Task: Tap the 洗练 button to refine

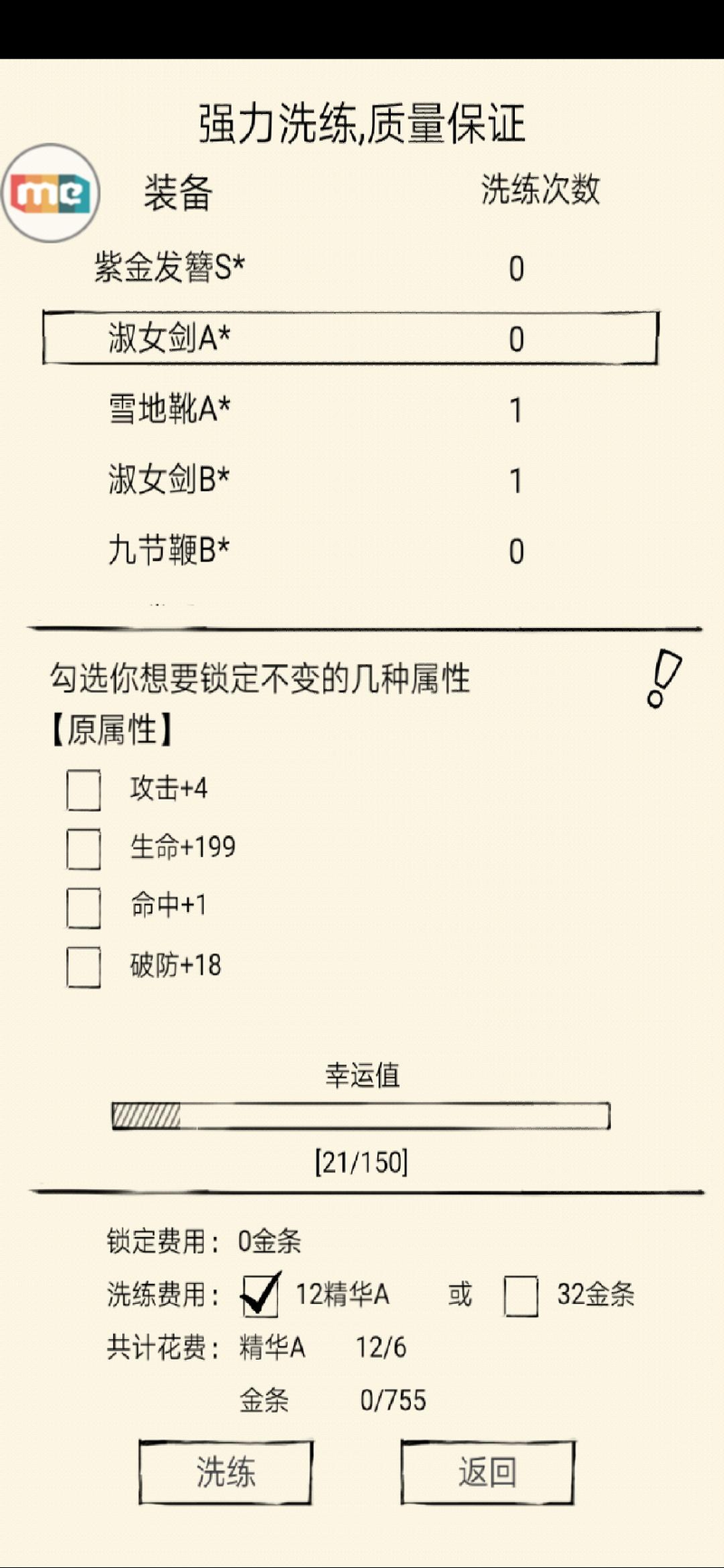Action: pos(225,1472)
